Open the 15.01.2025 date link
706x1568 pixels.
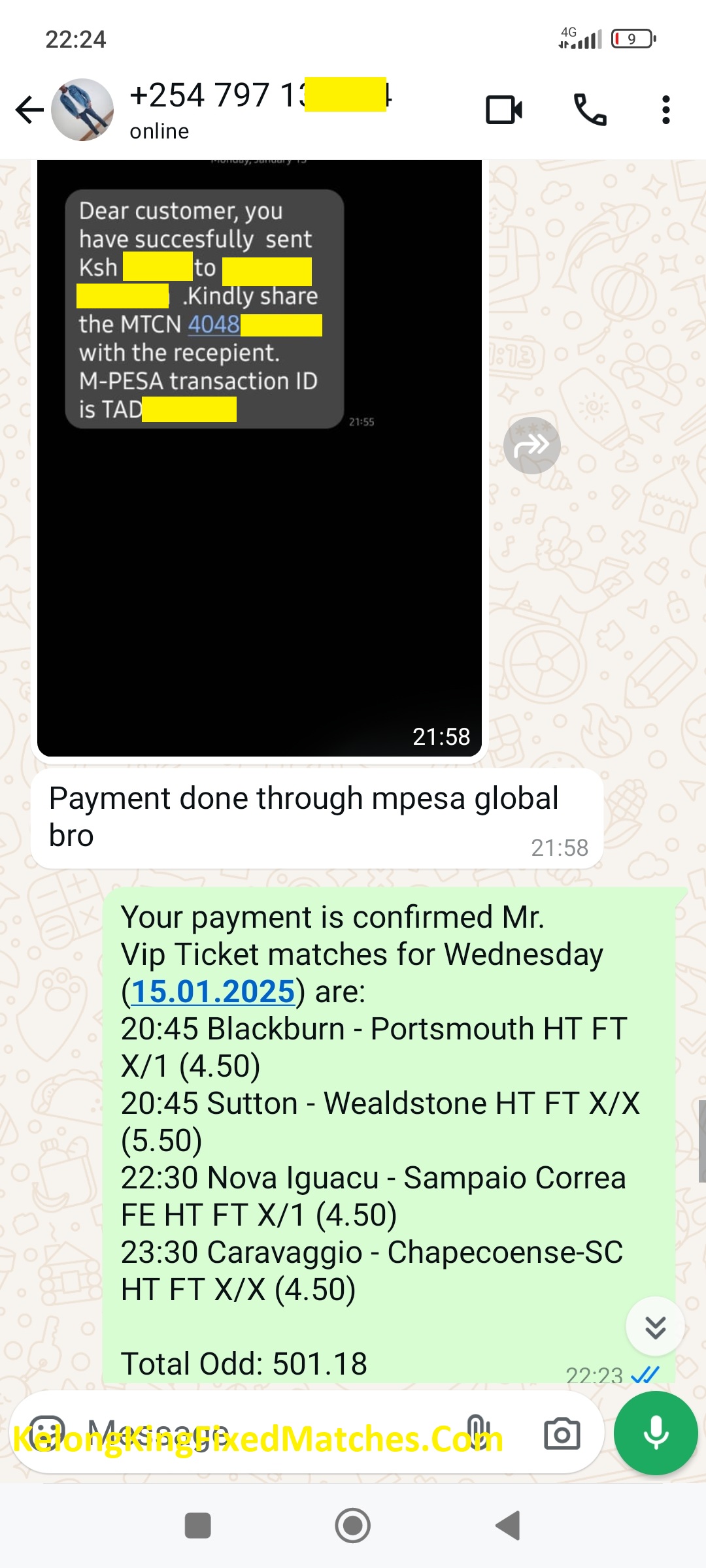[x=213, y=992]
